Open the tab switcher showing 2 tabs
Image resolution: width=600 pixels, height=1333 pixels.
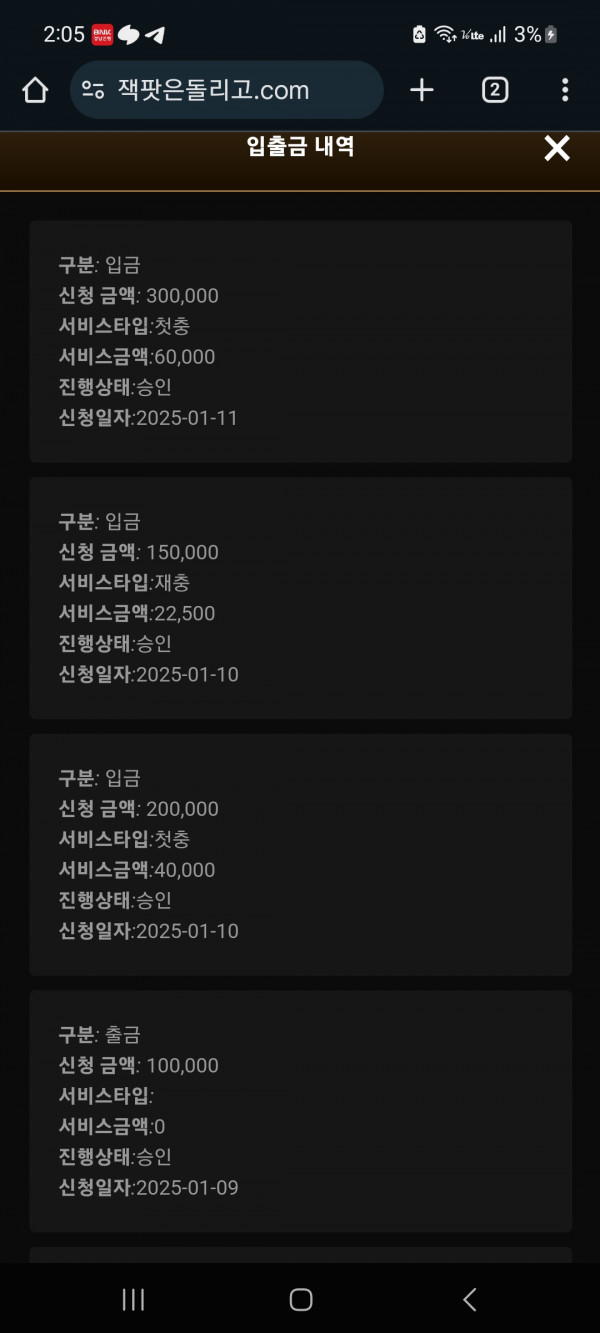[x=494, y=90]
